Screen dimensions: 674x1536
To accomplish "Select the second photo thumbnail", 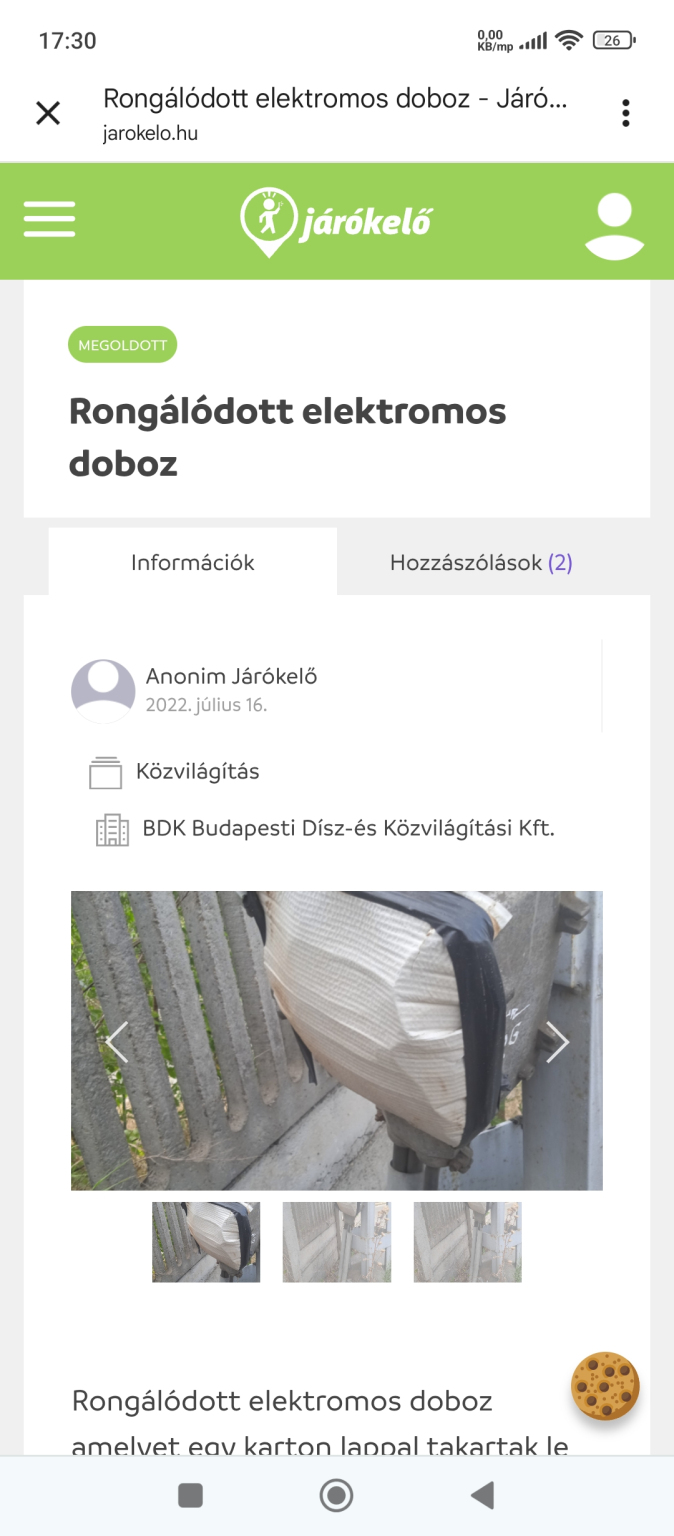I will click(x=337, y=1242).
